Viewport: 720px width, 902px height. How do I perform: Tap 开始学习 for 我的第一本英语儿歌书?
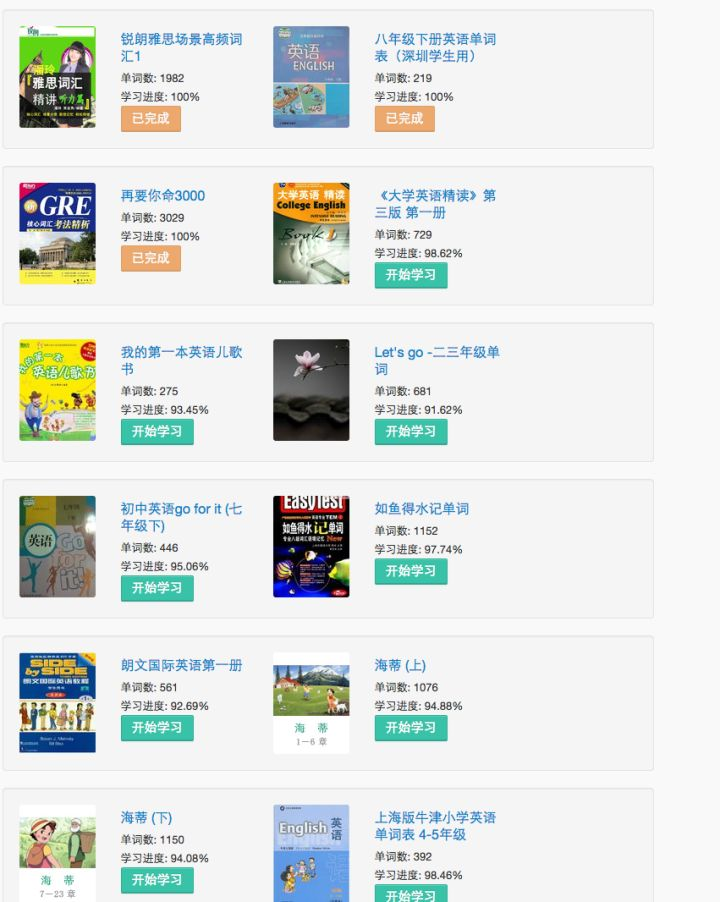pyautogui.click(x=157, y=432)
